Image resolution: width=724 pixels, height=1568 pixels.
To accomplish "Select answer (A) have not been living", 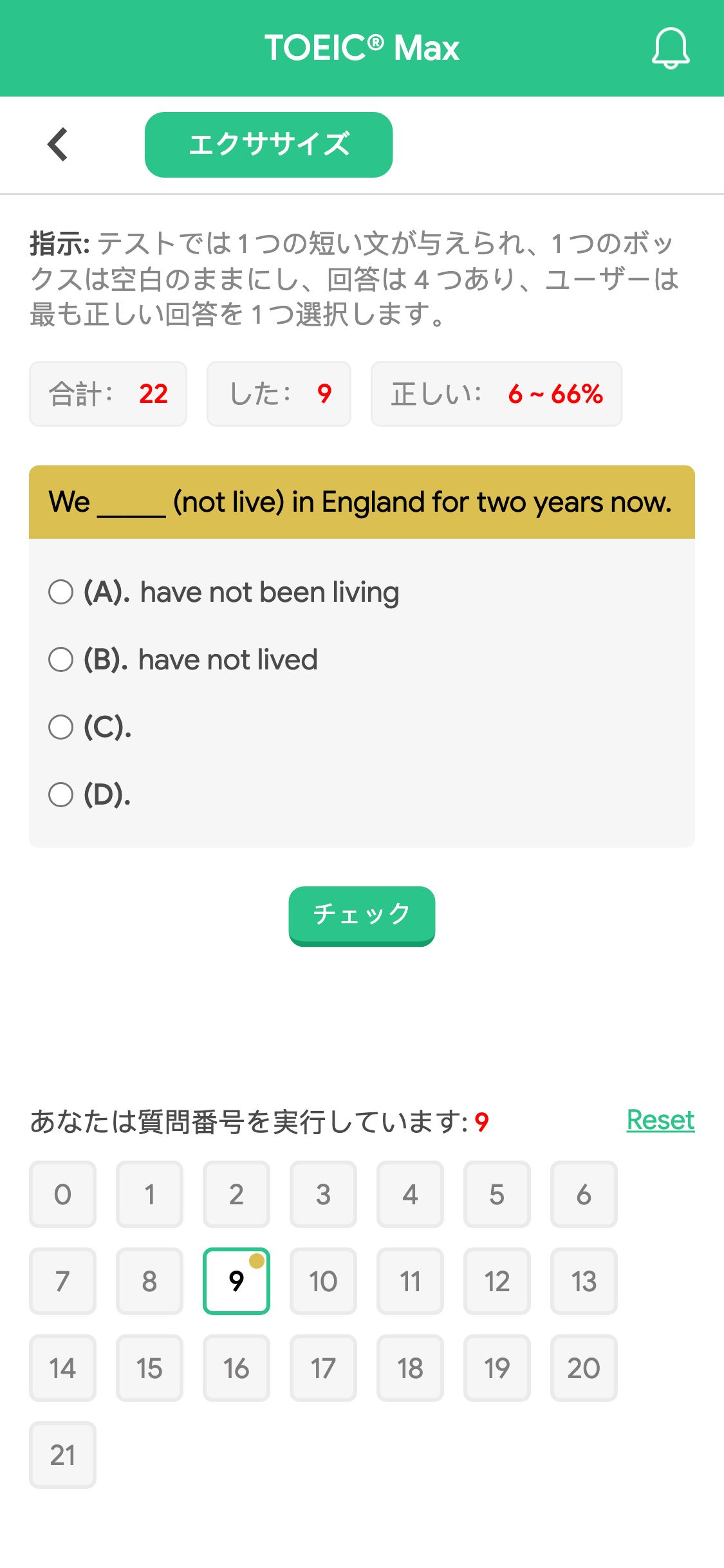I will [x=224, y=592].
